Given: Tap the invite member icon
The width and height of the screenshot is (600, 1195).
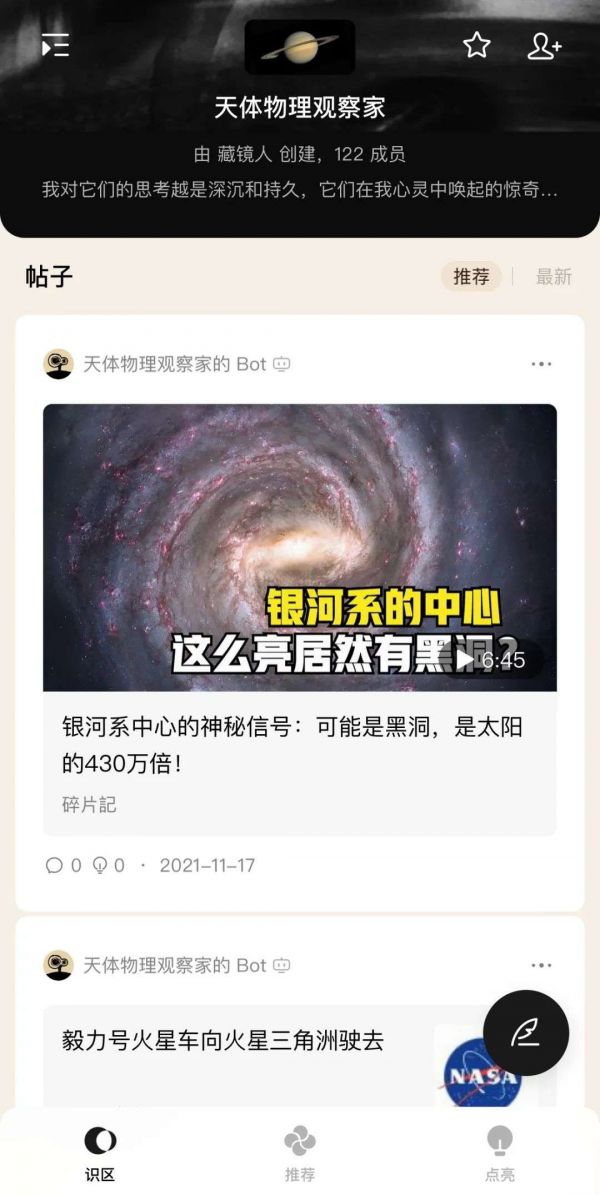Looking at the screenshot, I should tap(544, 46).
